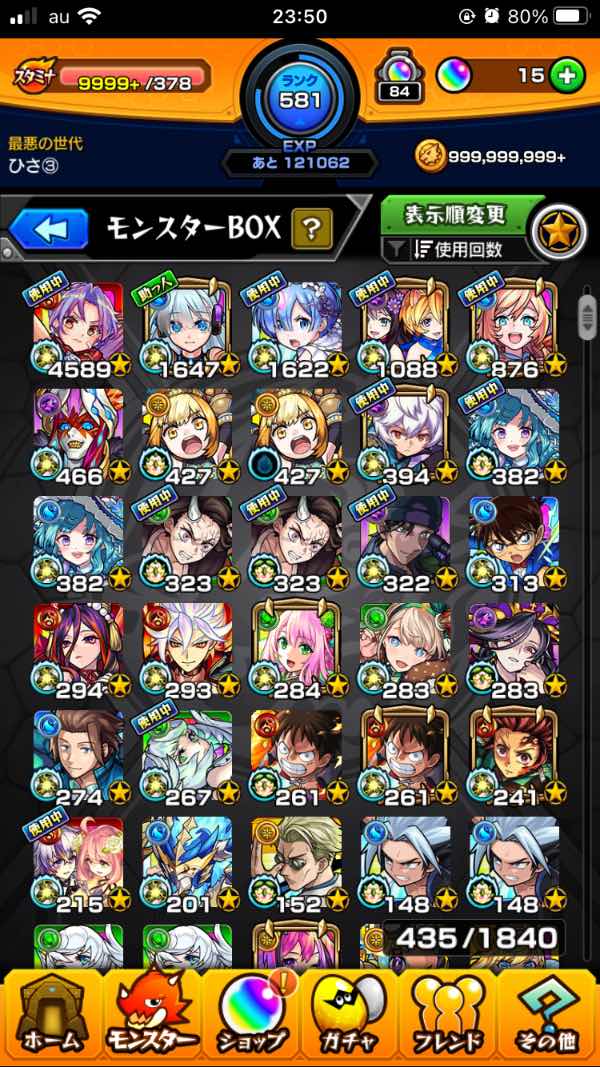Select the monster used 4589 times
Image resolution: width=600 pixels, height=1067 pixels.
(x=79, y=327)
